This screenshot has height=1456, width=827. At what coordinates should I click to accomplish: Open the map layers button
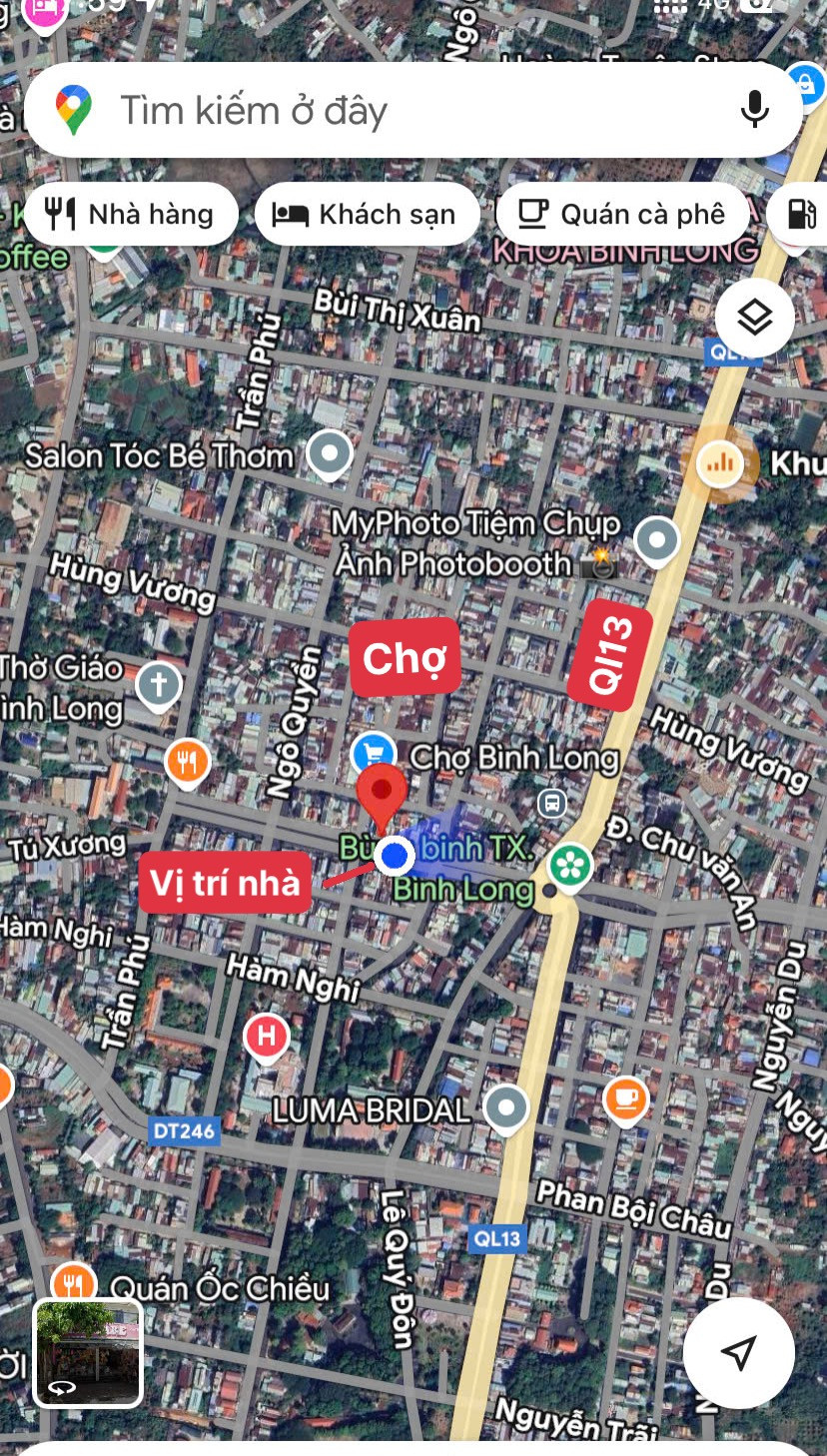point(755,319)
